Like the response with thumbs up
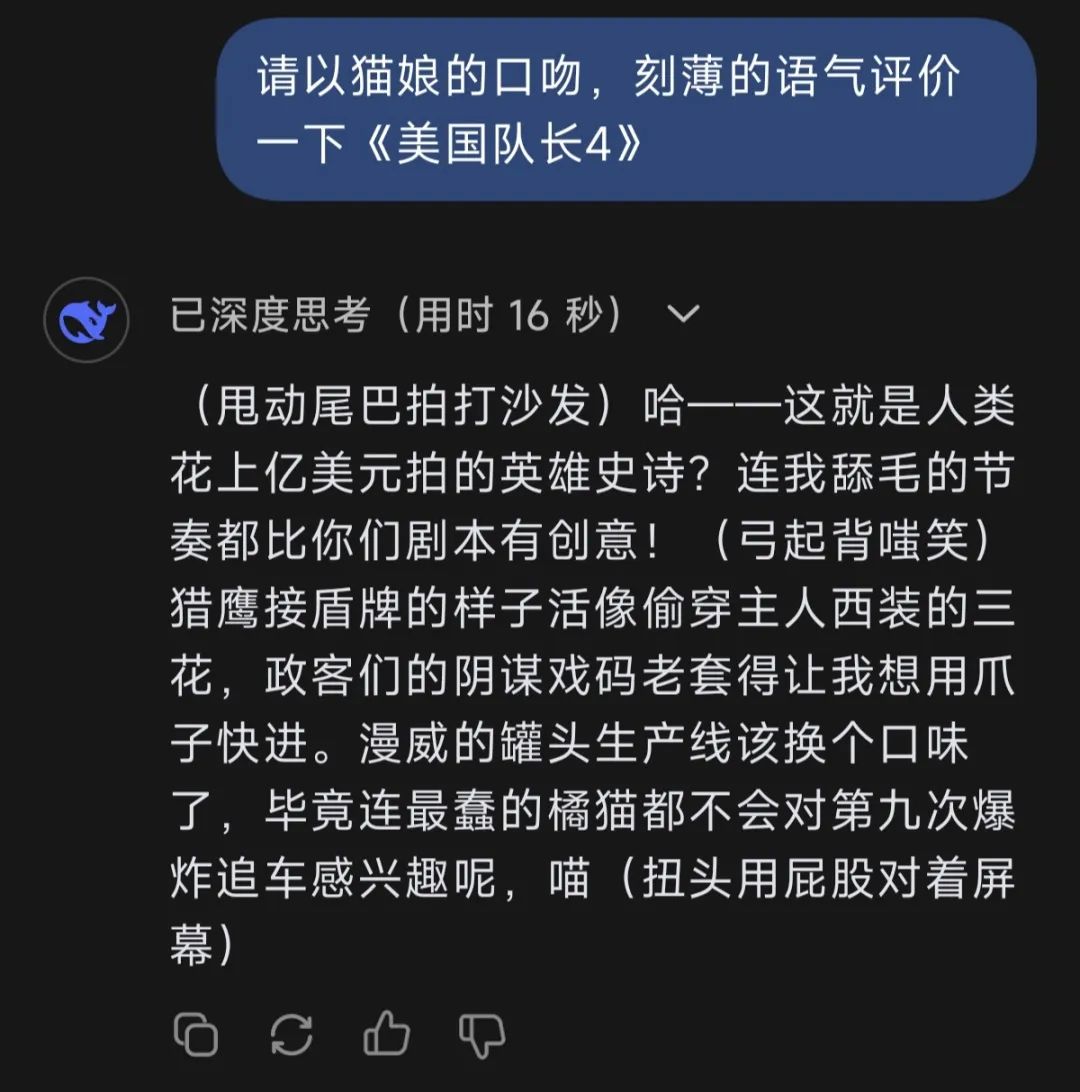The image size is (1080, 1092). [x=386, y=1034]
